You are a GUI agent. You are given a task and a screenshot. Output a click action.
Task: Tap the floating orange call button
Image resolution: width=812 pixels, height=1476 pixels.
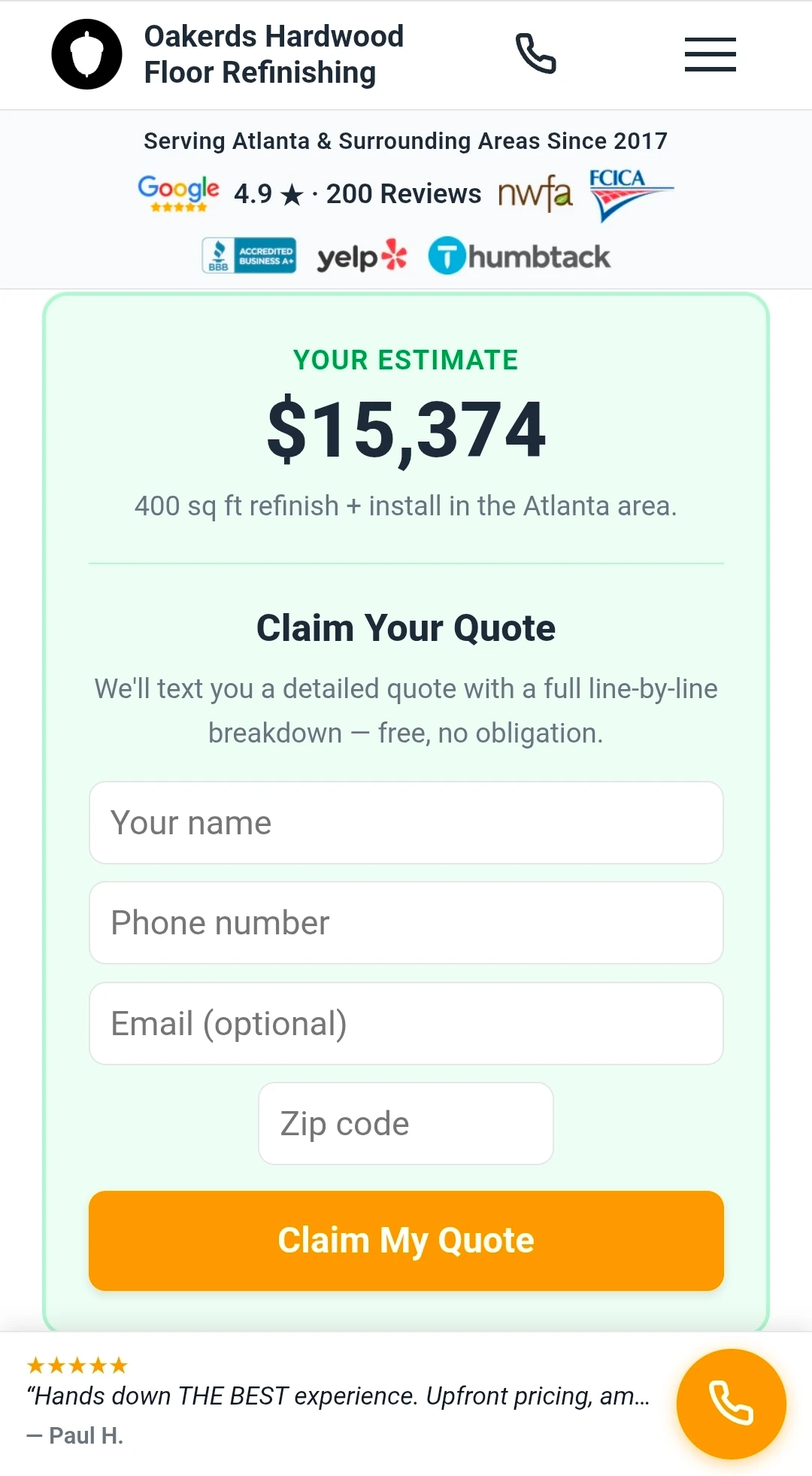(730, 1404)
